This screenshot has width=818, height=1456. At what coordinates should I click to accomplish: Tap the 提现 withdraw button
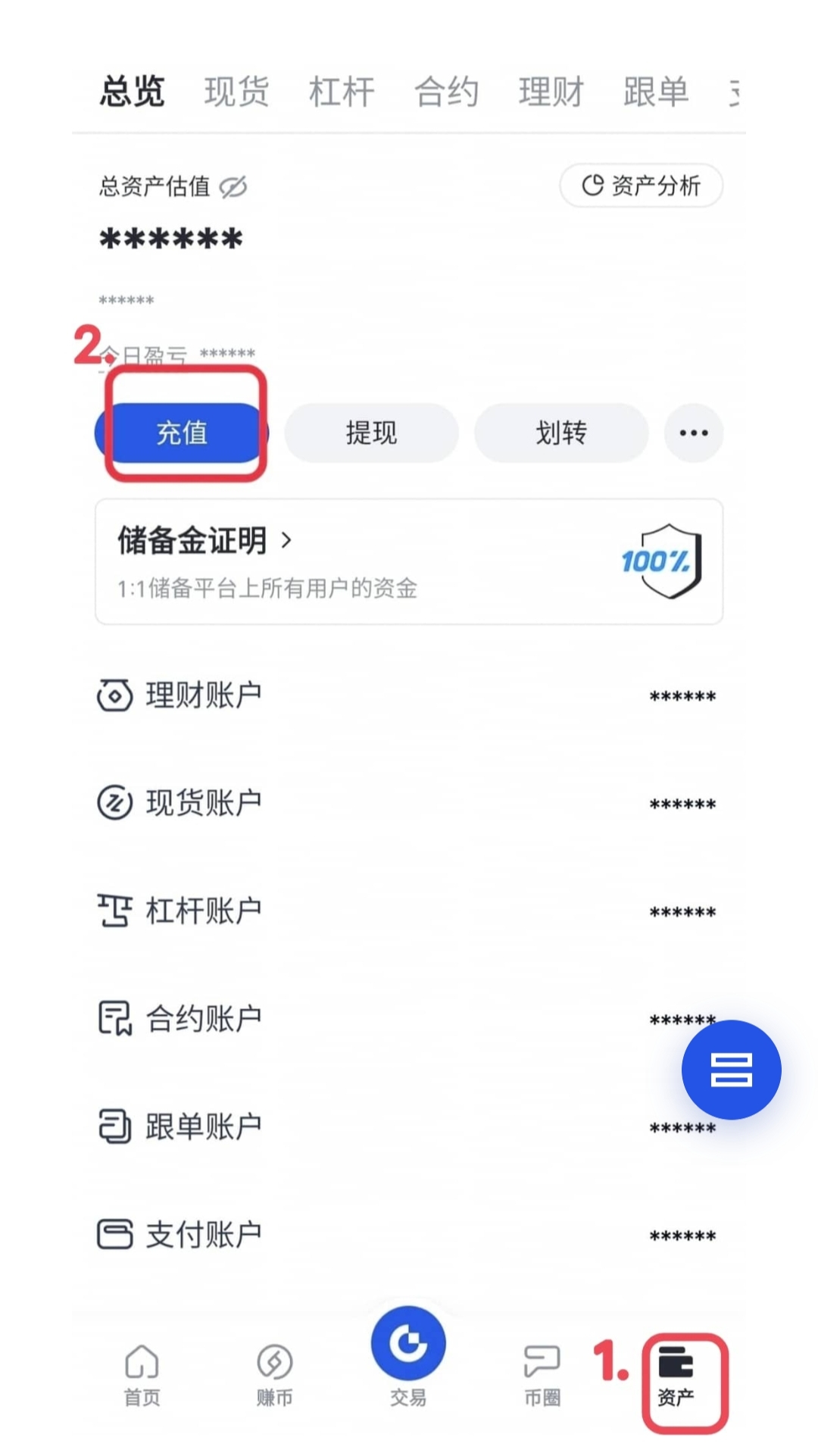(371, 433)
